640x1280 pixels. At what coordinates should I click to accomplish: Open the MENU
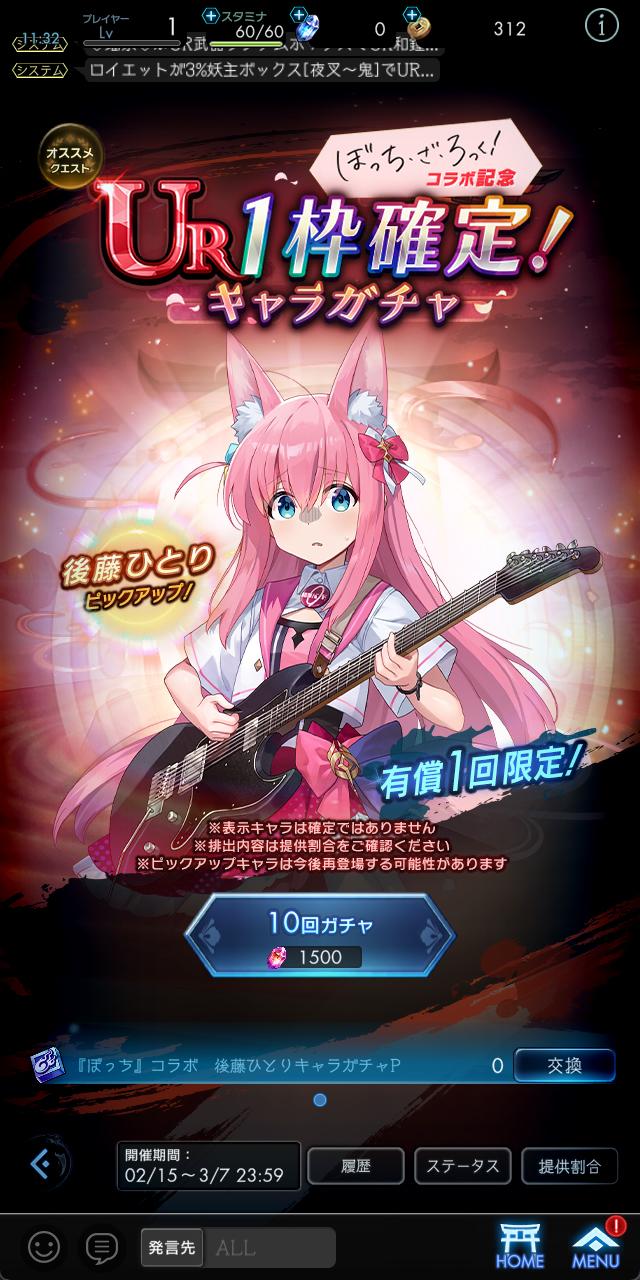(595, 1245)
